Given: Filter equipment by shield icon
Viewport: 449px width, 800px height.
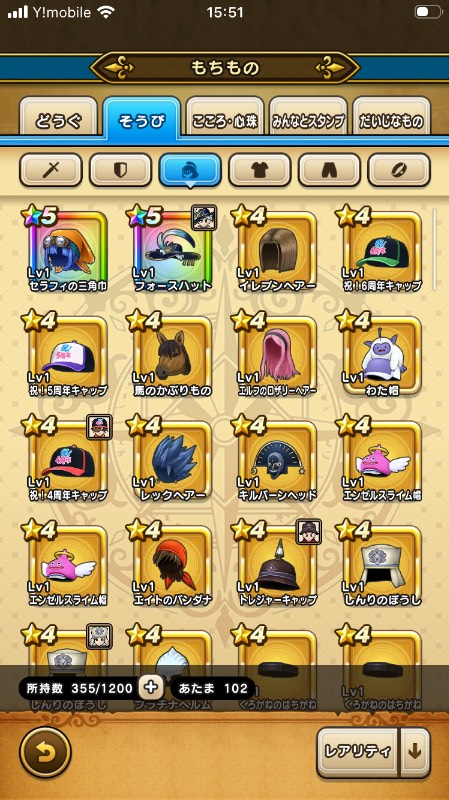Looking at the screenshot, I should (120, 170).
